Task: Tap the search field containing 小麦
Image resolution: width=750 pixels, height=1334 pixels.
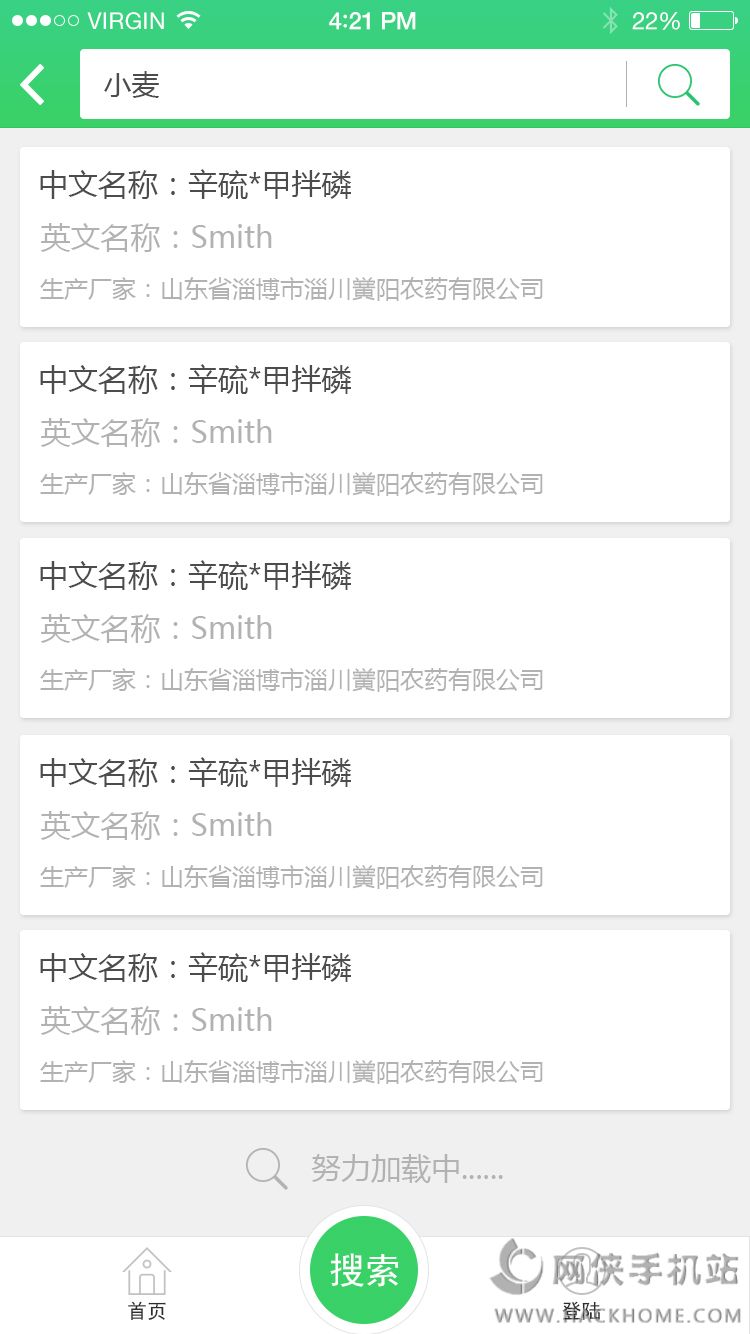Action: click(350, 85)
